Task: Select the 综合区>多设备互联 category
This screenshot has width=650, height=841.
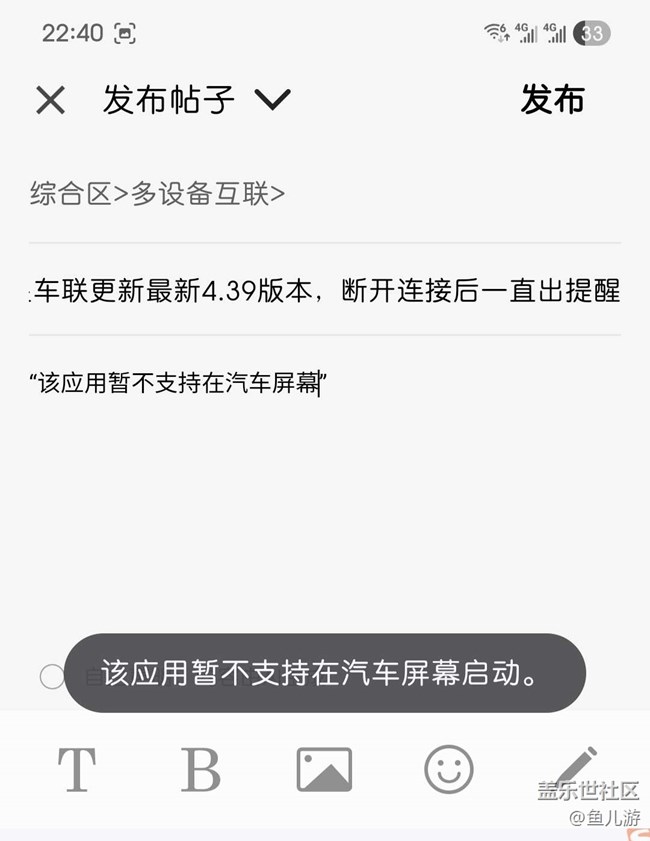Action: coord(157,194)
